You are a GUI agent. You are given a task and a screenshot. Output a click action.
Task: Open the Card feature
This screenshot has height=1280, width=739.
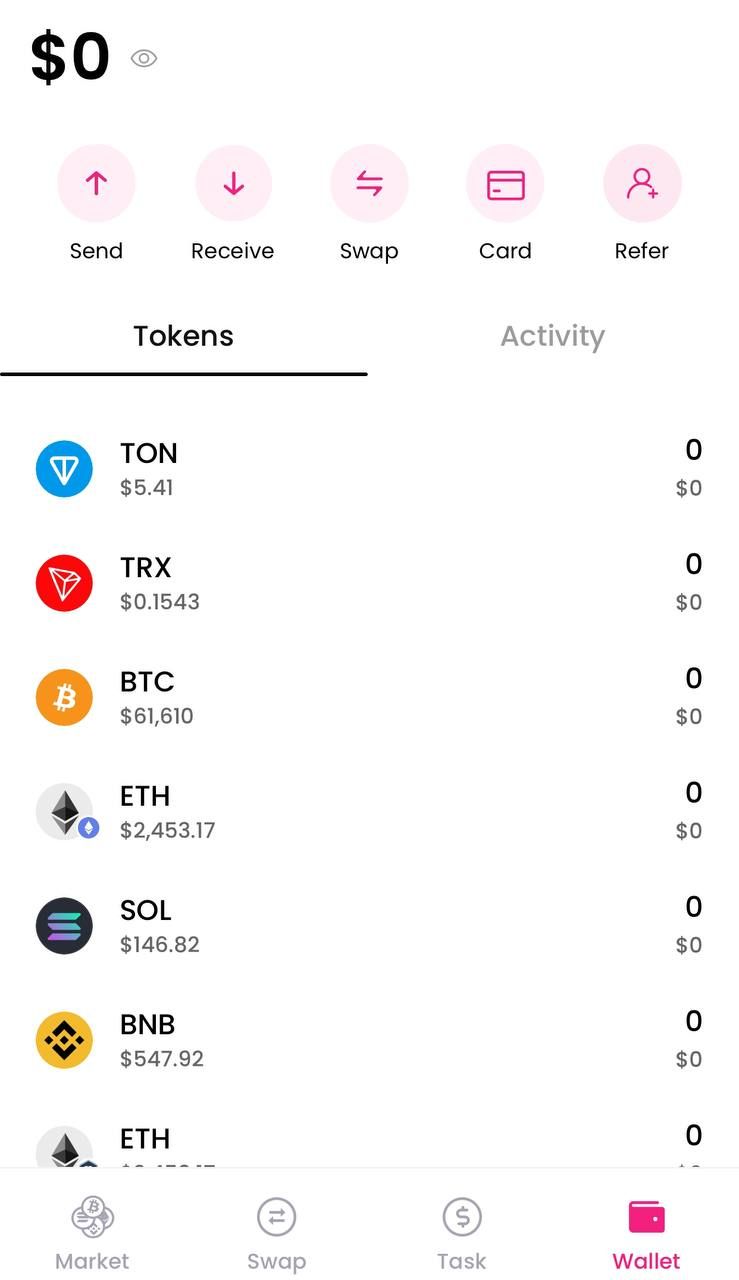pos(505,183)
